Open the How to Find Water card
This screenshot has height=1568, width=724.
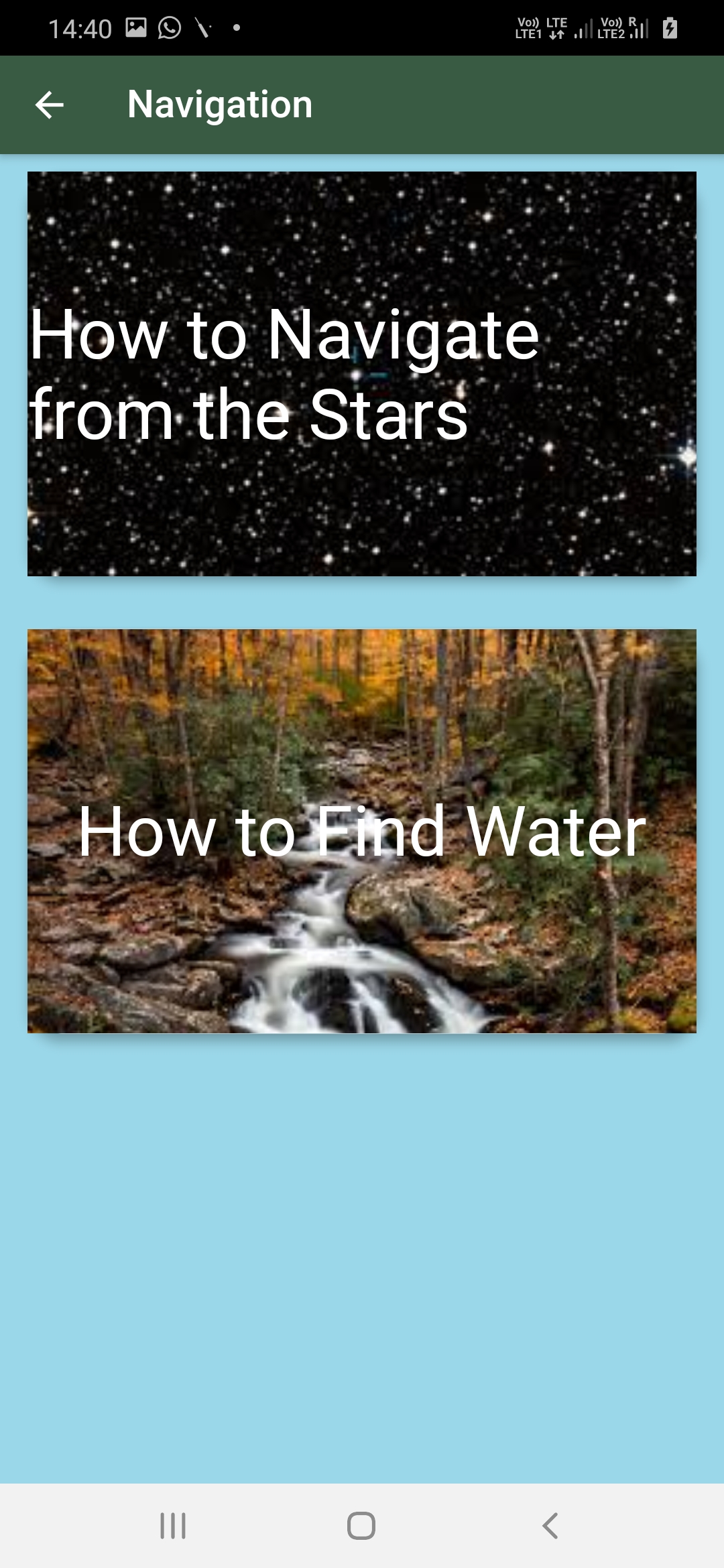coord(362,831)
